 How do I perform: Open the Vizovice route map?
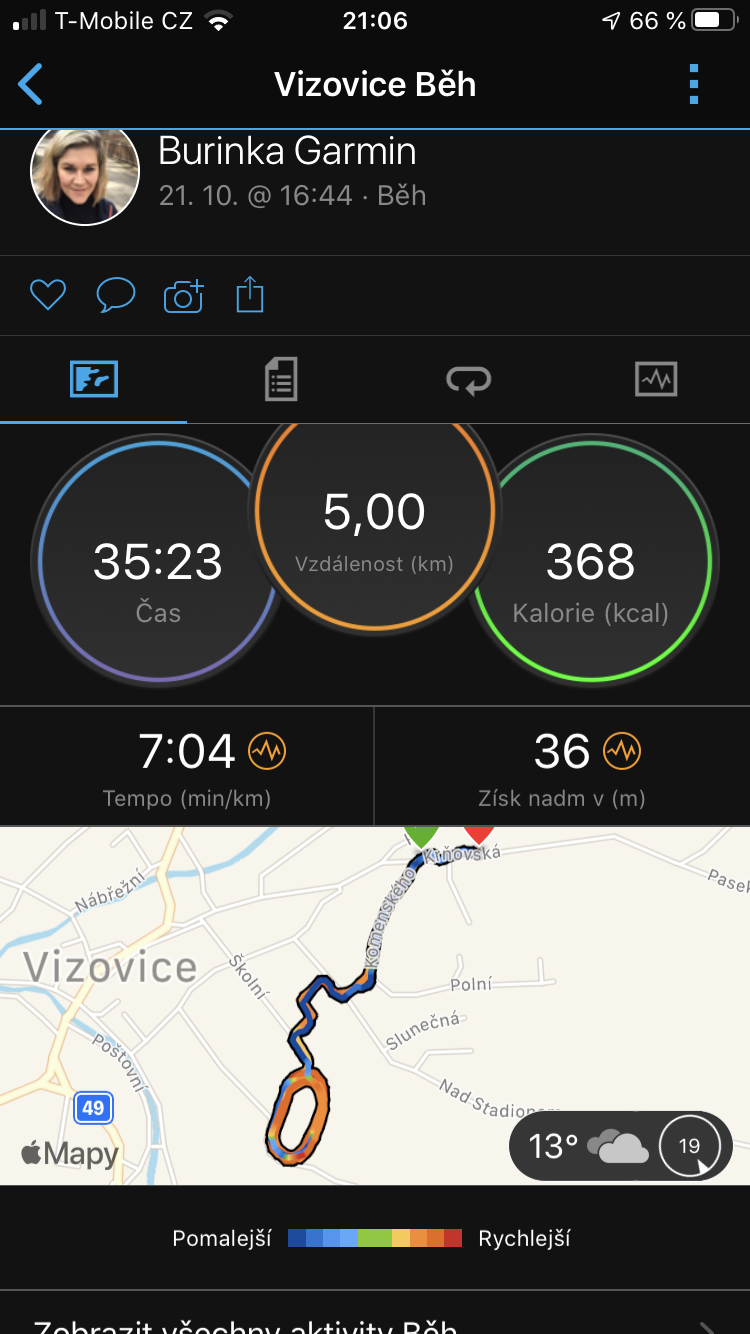(x=375, y=1005)
